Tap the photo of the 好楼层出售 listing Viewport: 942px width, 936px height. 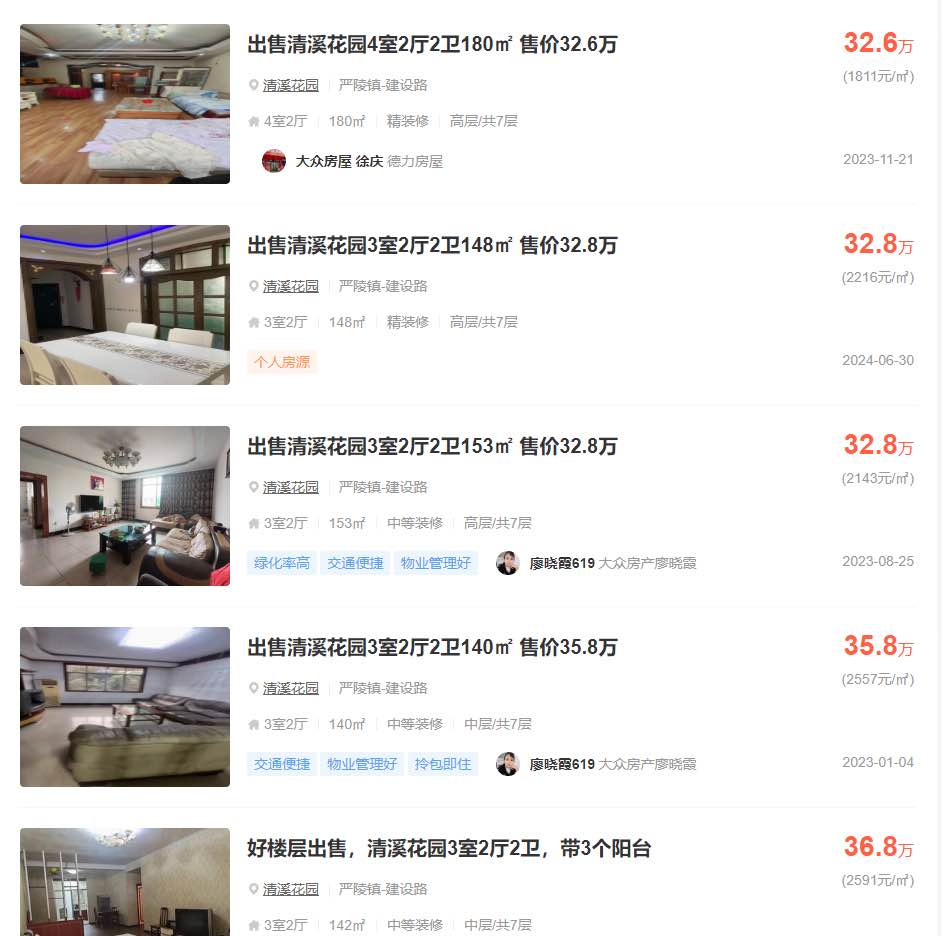[x=125, y=882]
